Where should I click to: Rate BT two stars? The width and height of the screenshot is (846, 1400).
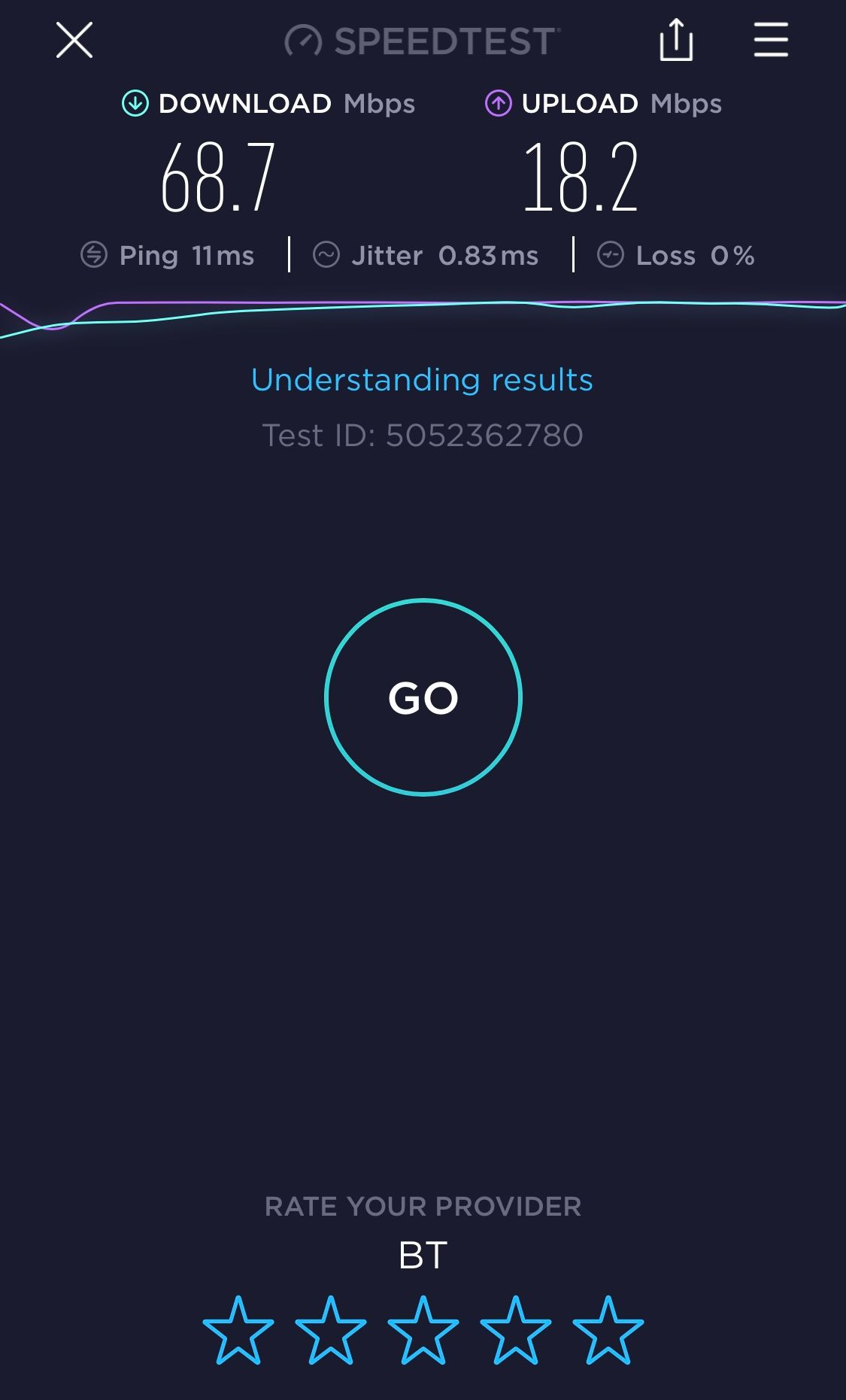click(x=331, y=1330)
